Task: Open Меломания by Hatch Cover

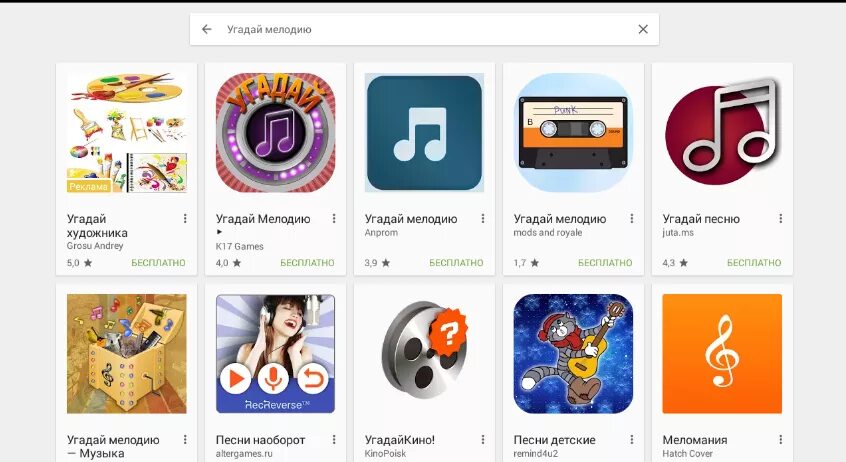Action: point(722,354)
